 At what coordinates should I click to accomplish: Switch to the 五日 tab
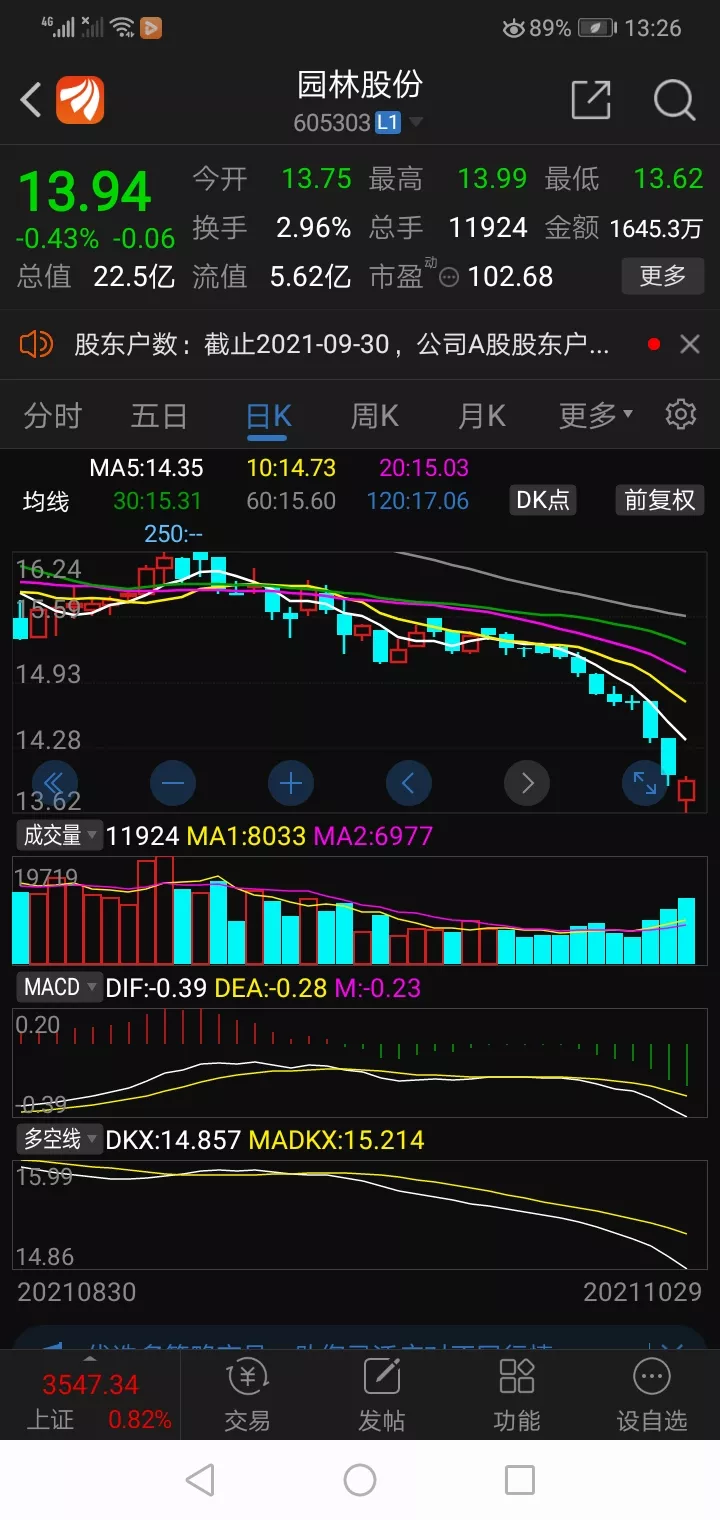click(159, 415)
